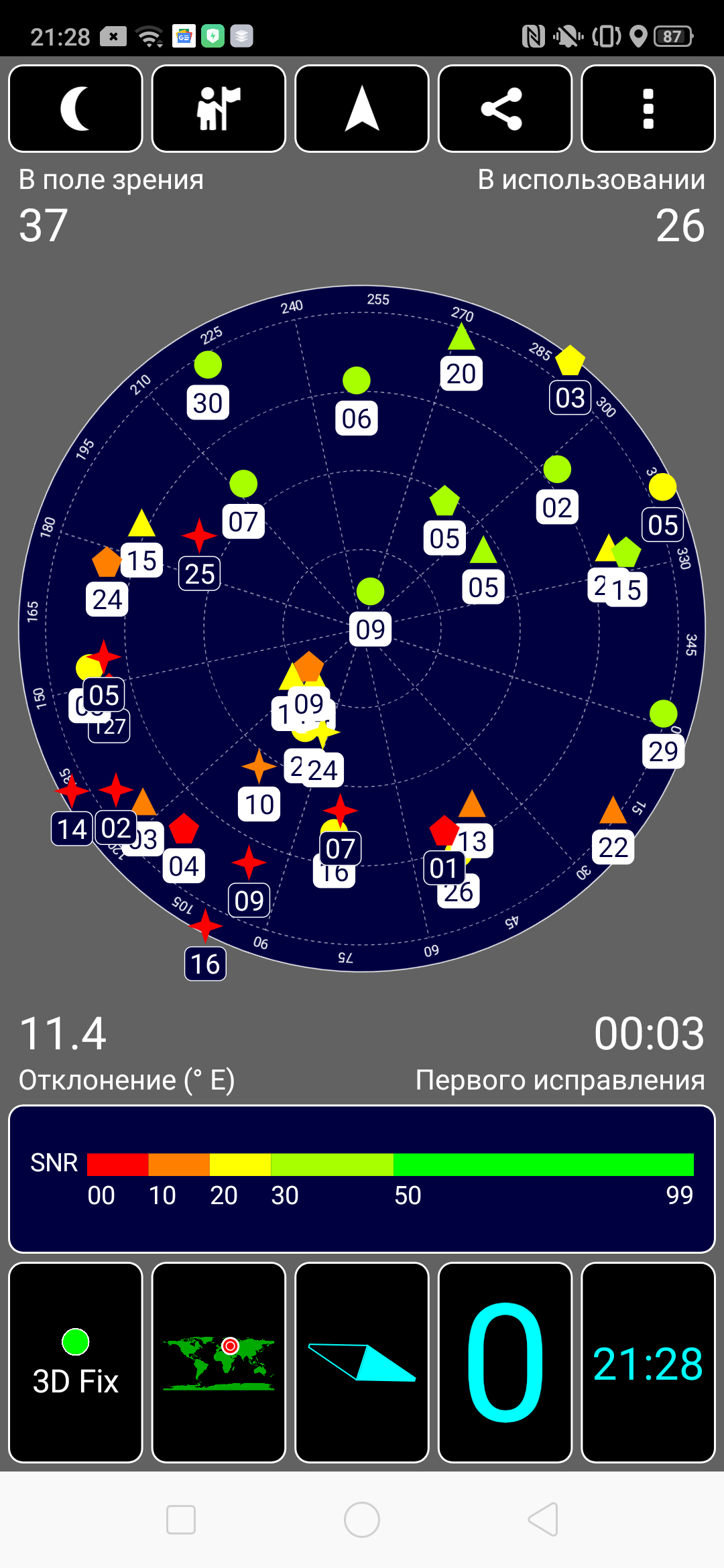Open the three-dot overflow menu
The width and height of the screenshot is (724, 1568).
tap(648, 109)
